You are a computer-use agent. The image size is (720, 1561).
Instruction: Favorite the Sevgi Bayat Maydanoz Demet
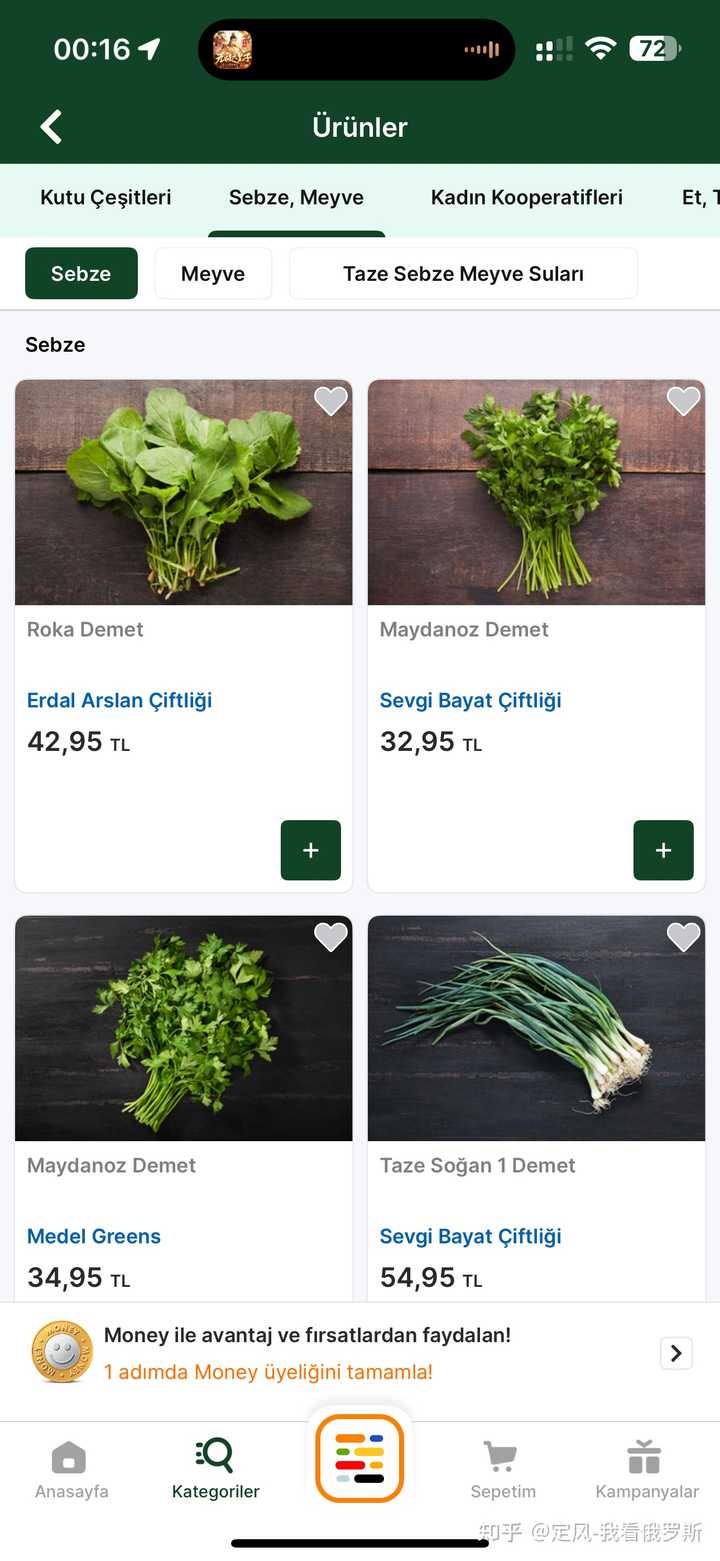pyautogui.click(x=684, y=401)
